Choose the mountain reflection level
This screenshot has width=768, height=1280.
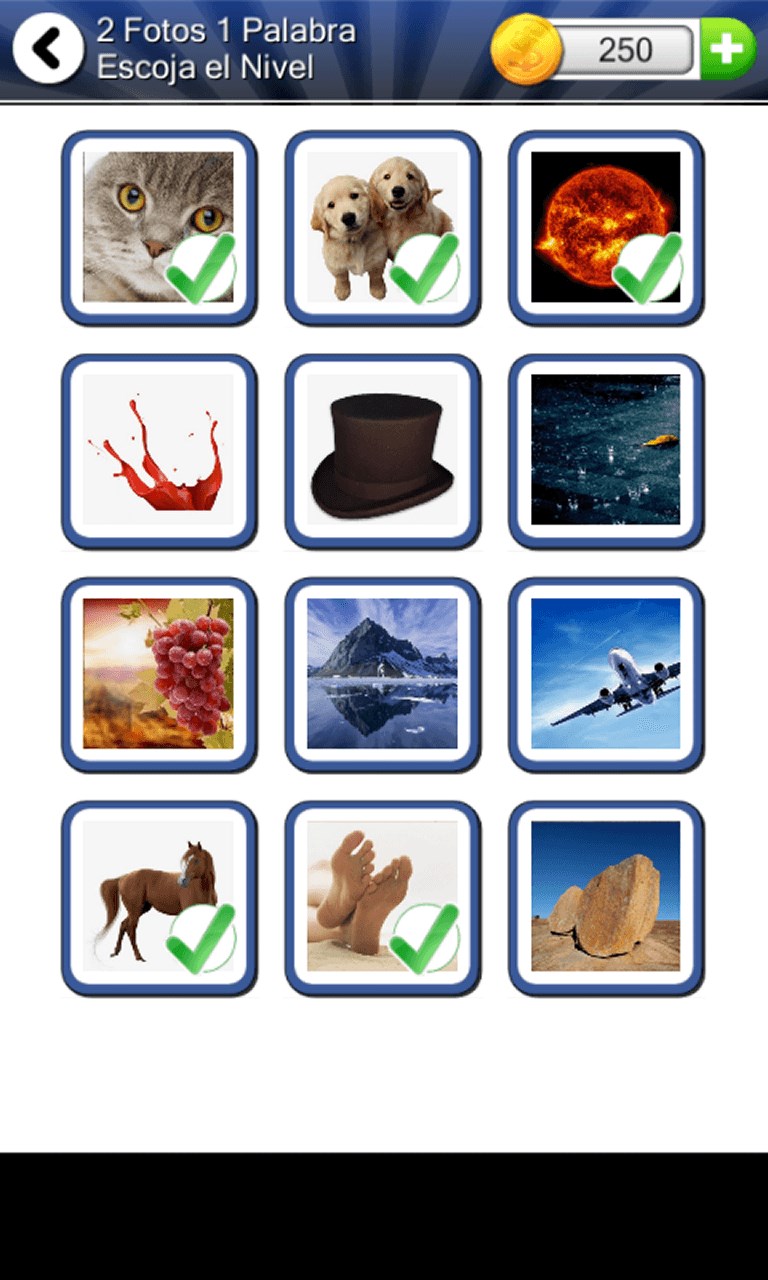(383, 674)
